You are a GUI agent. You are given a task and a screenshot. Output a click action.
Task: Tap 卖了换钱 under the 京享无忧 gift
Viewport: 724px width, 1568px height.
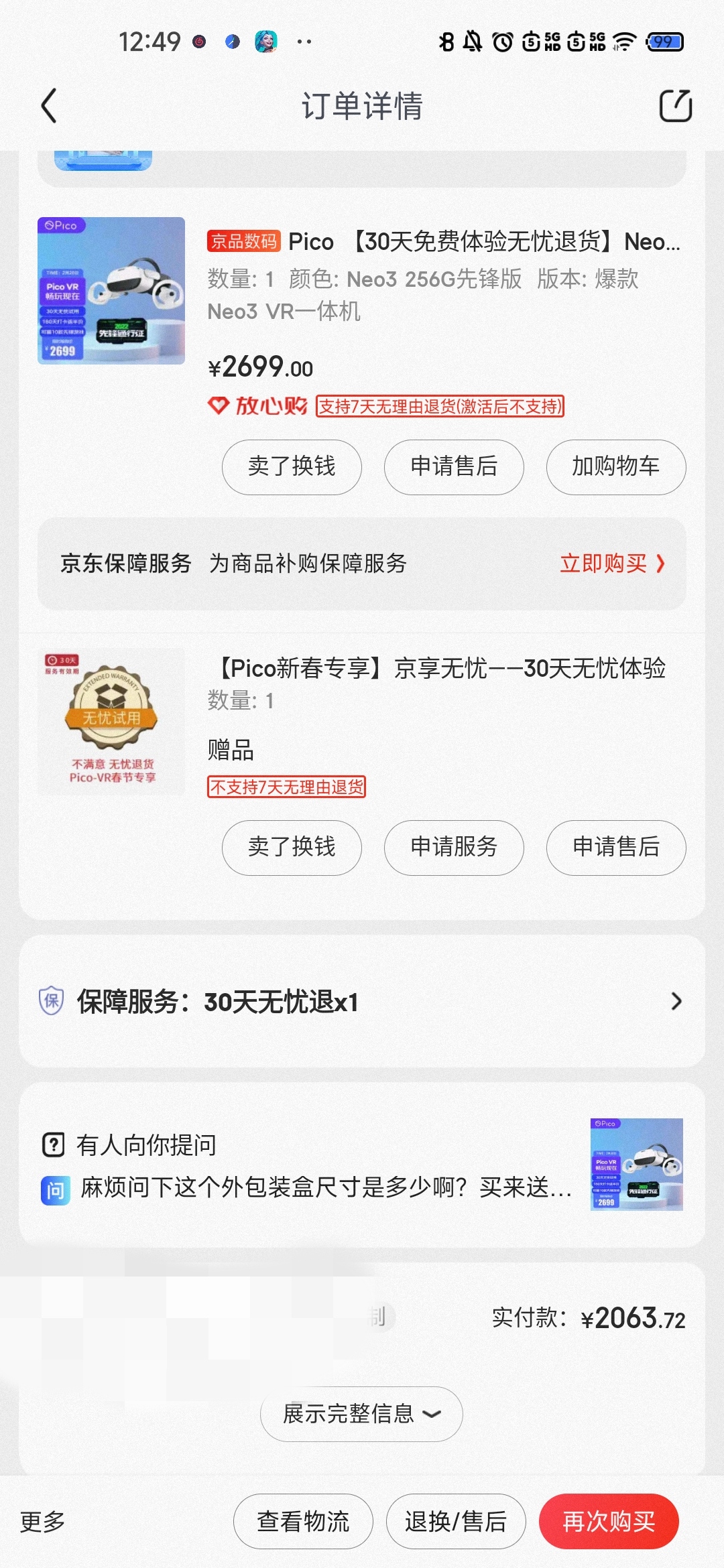pos(292,848)
